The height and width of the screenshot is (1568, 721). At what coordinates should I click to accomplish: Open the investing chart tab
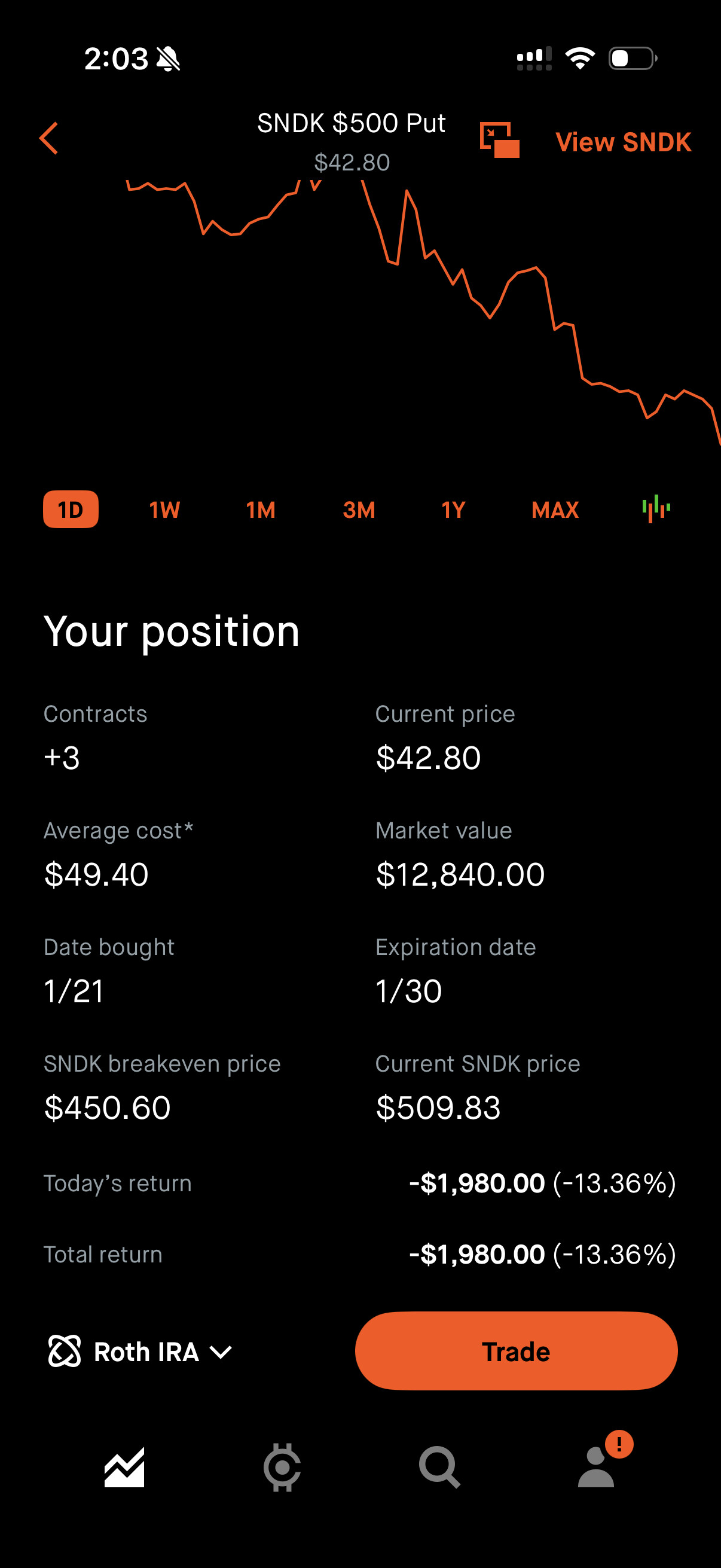click(124, 1467)
